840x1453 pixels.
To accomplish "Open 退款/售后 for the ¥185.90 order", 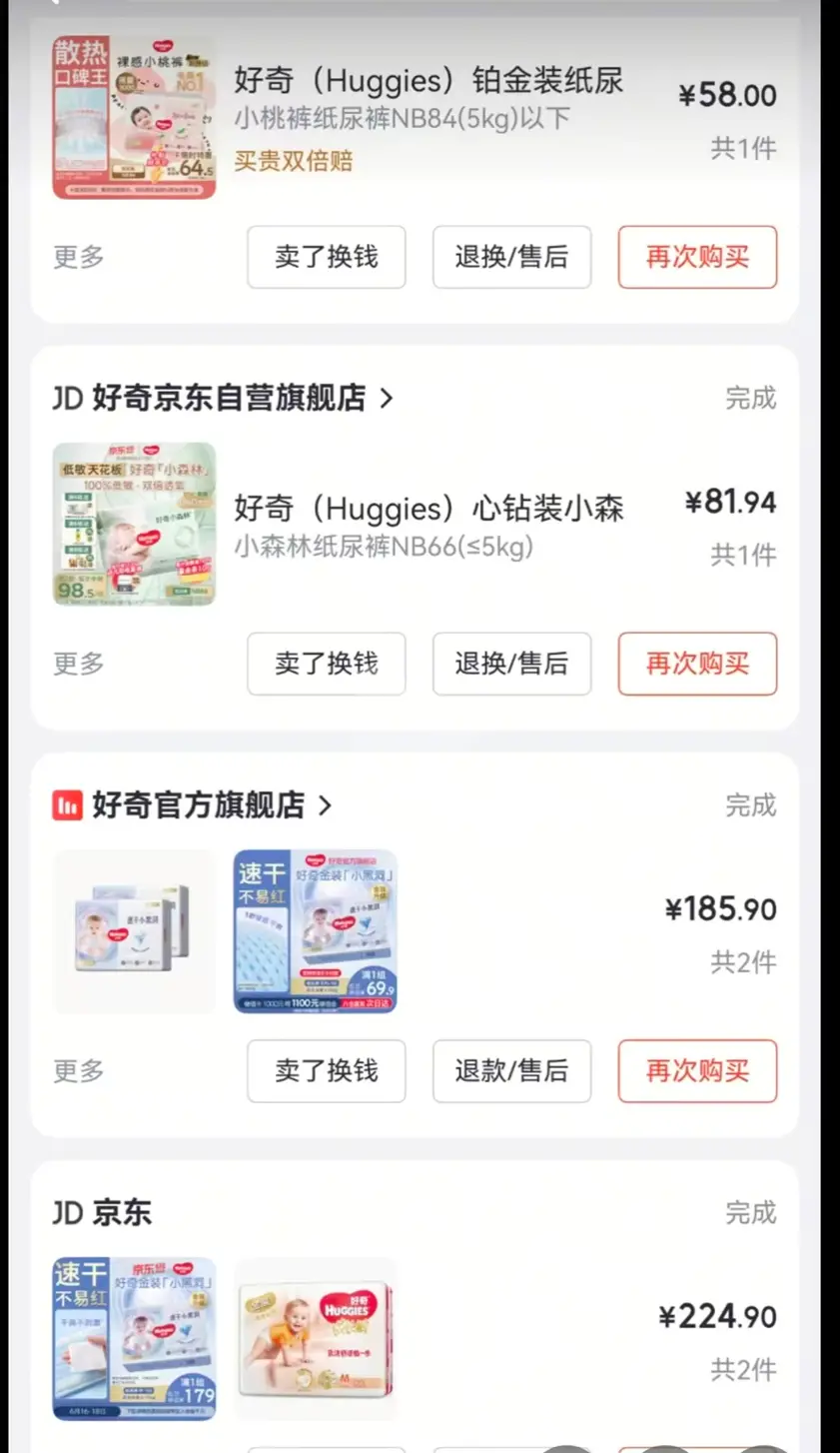I will tap(511, 1071).
